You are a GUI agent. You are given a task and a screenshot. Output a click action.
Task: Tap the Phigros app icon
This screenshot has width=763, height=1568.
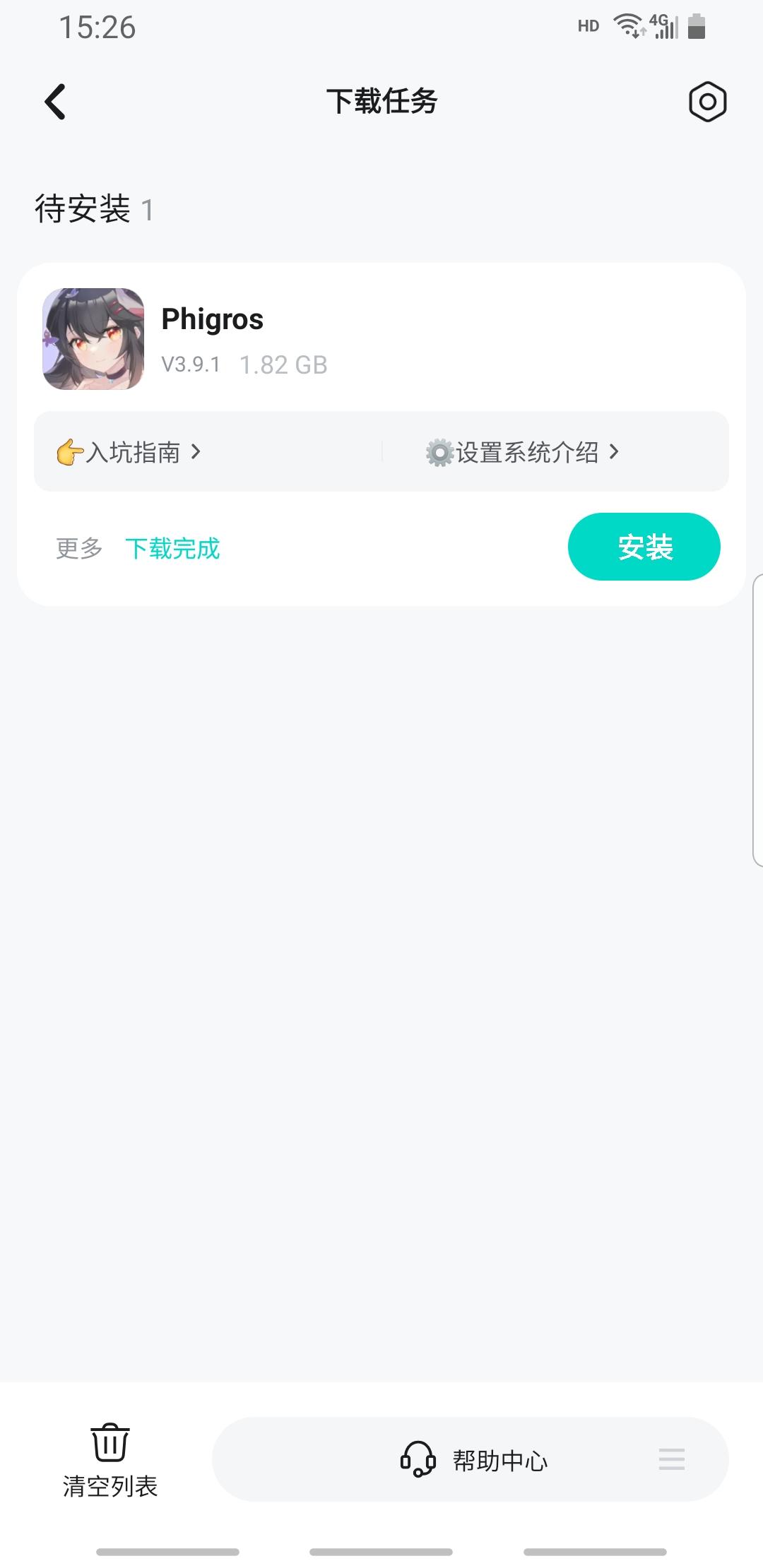[x=93, y=340]
